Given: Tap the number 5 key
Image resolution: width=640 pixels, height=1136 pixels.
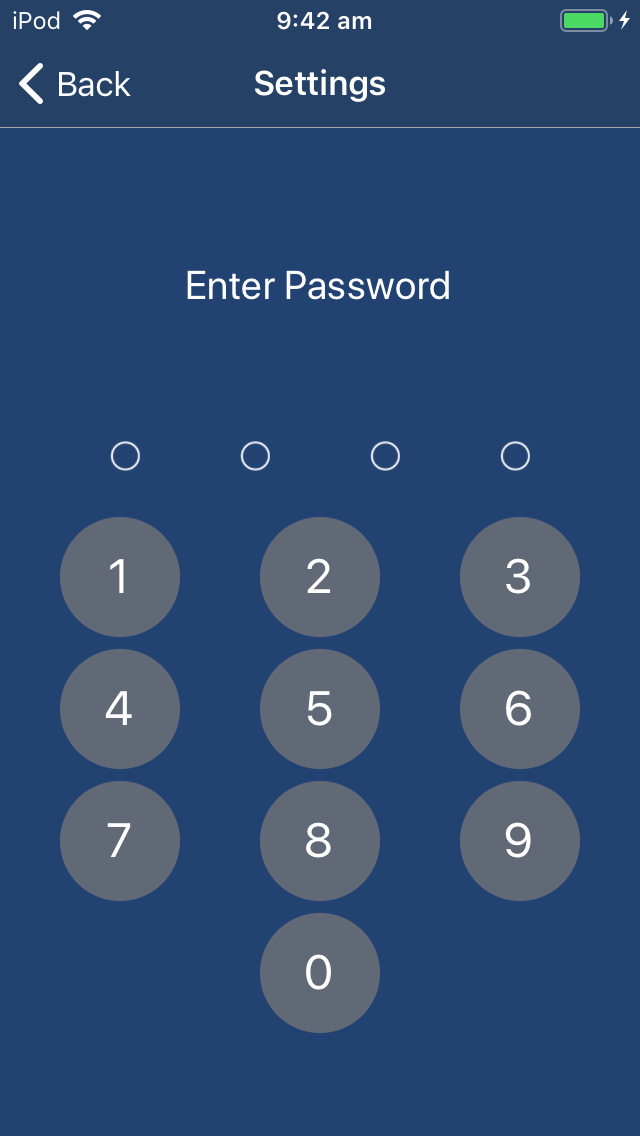Looking at the screenshot, I should point(320,709).
